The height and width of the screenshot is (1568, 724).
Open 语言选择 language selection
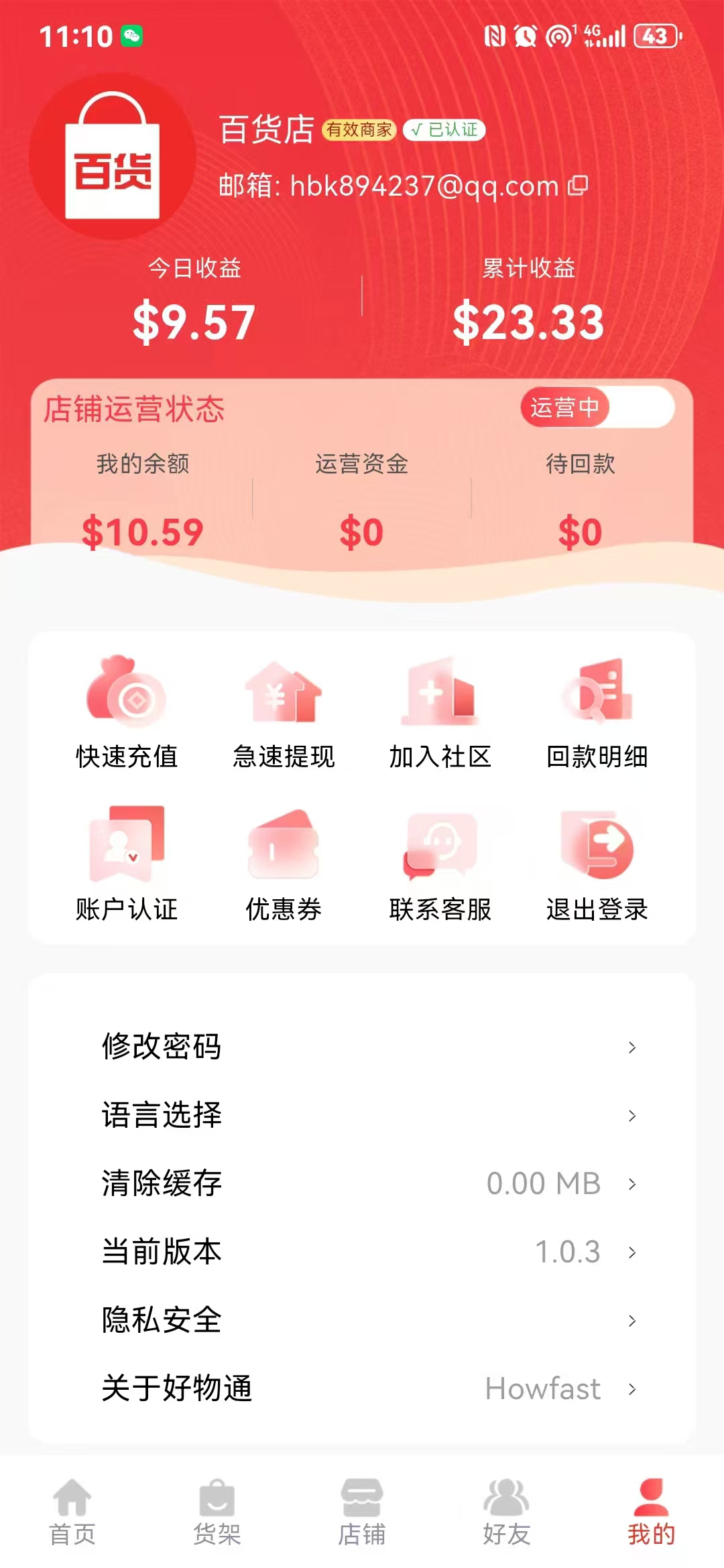[362, 1115]
